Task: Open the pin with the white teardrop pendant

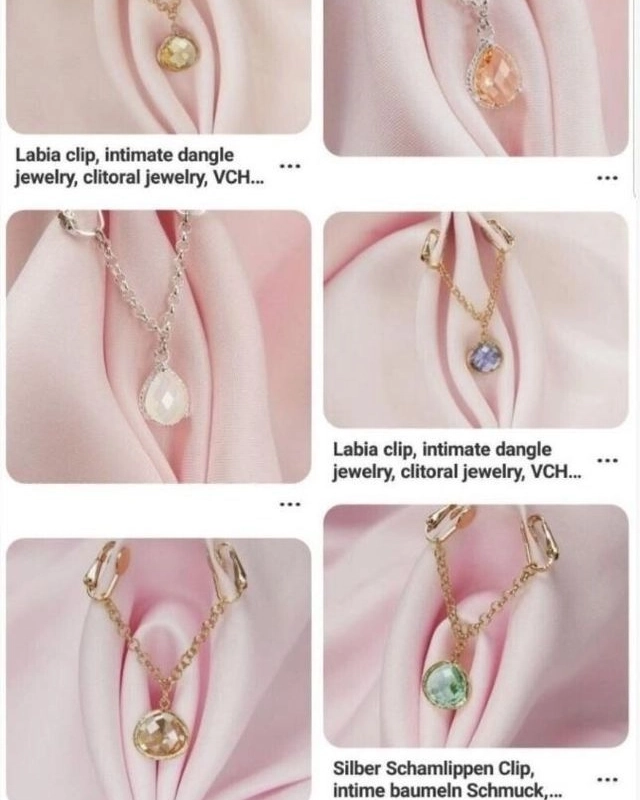Action: (158, 345)
